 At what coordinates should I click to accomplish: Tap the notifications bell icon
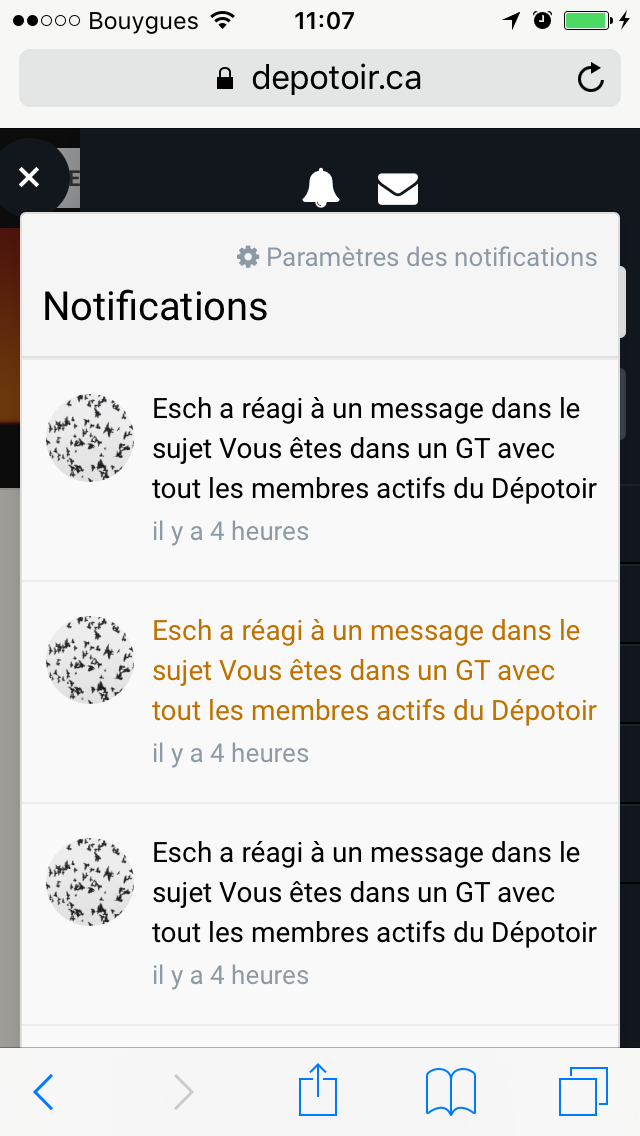tap(320, 188)
